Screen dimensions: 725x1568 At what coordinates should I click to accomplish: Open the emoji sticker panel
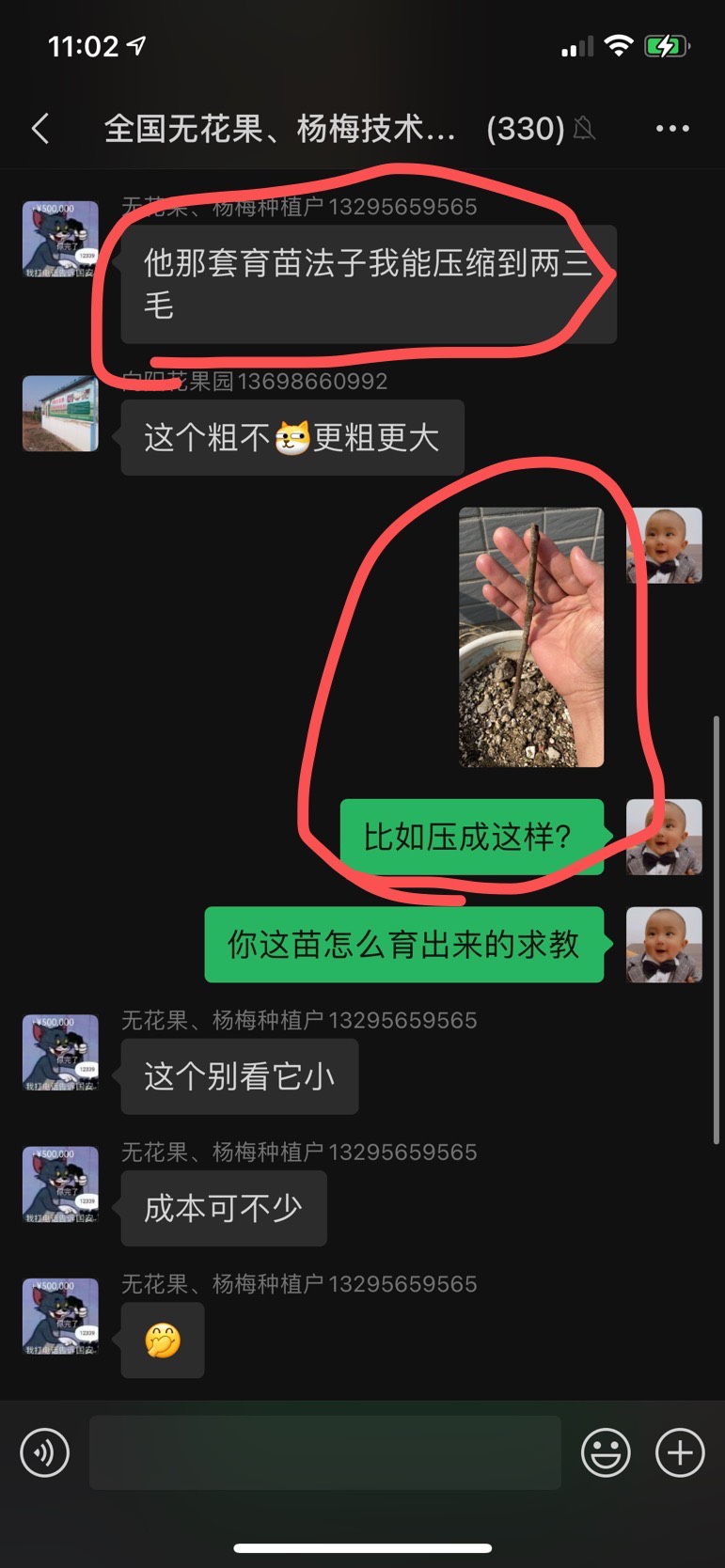606,1452
